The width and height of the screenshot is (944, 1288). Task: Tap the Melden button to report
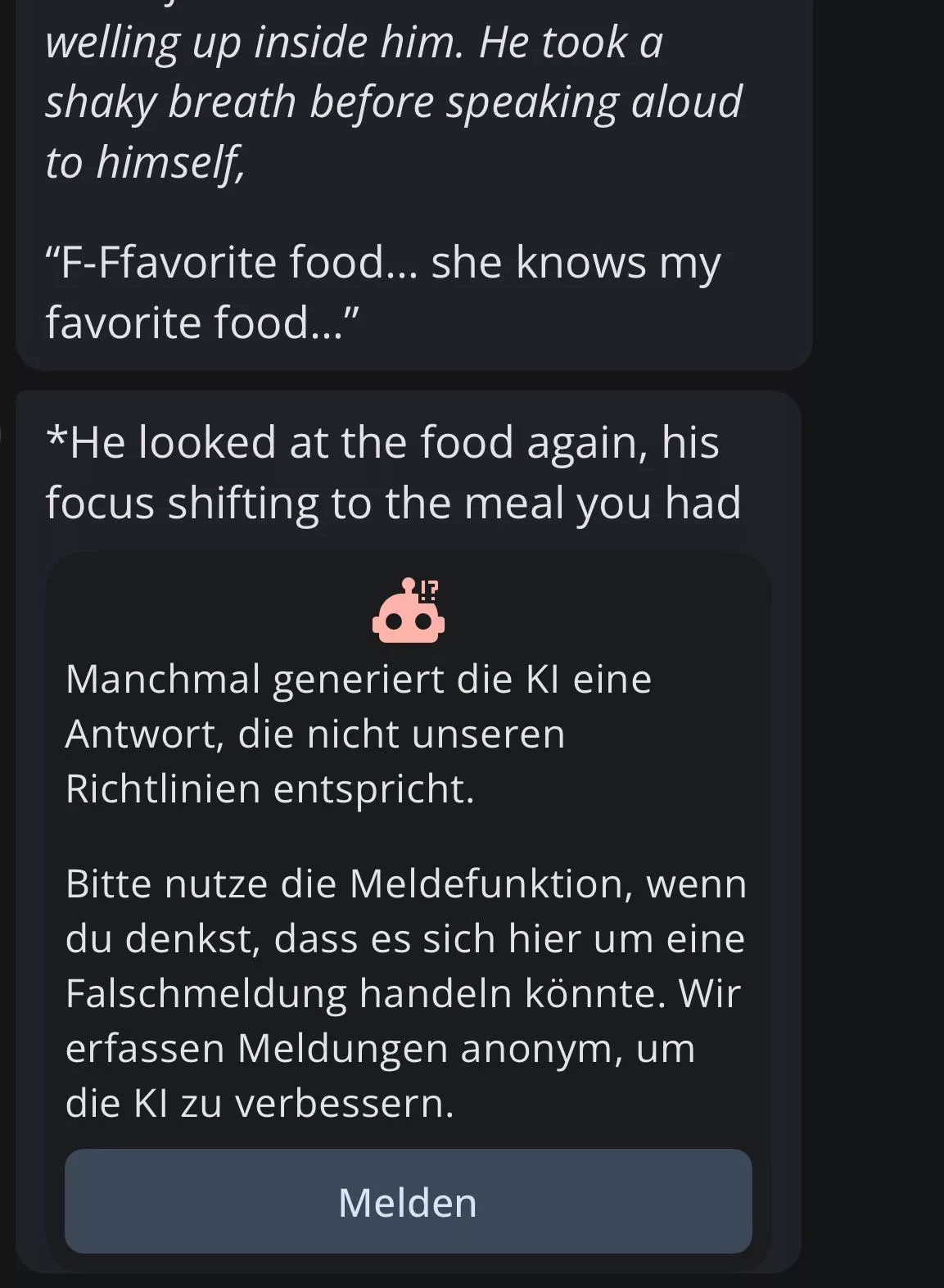(x=408, y=1200)
